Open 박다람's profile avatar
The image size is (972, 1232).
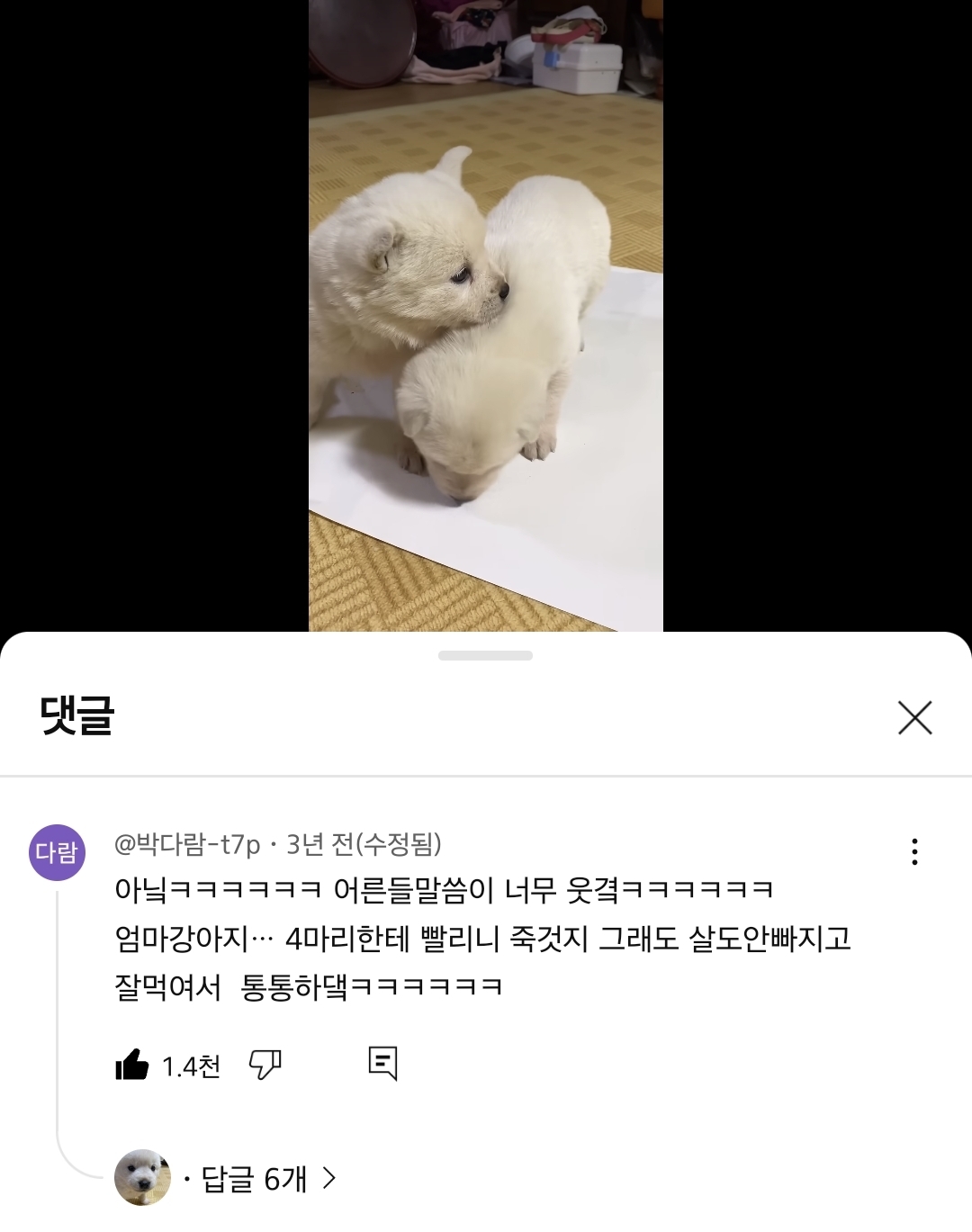58,852
